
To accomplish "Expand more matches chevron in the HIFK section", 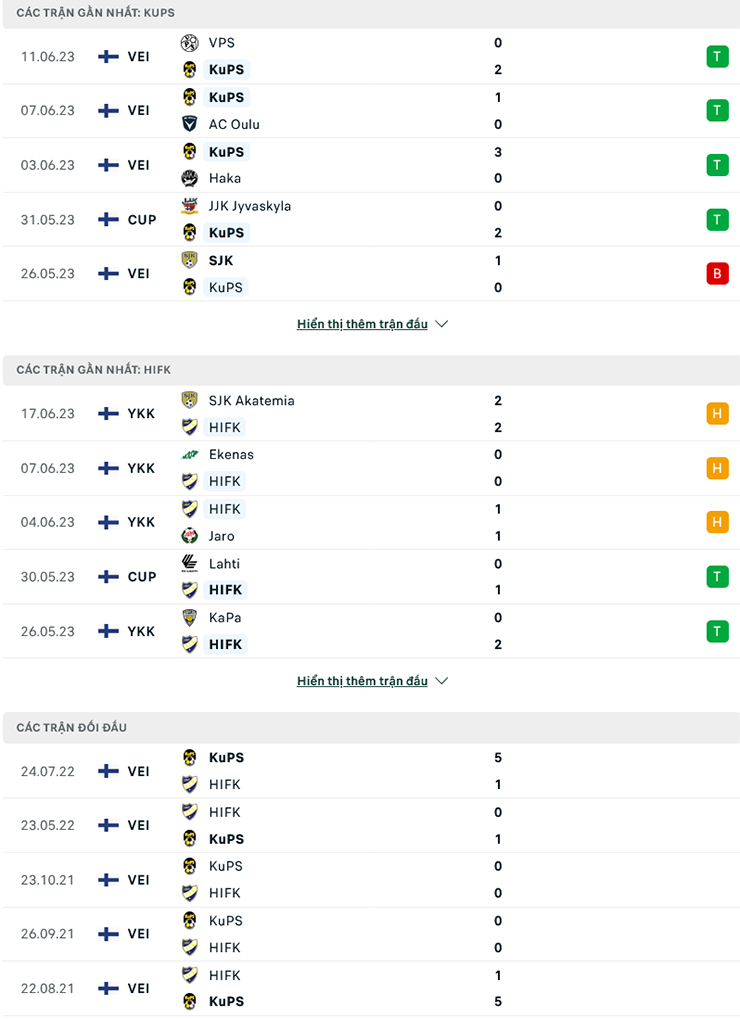I will [440, 681].
